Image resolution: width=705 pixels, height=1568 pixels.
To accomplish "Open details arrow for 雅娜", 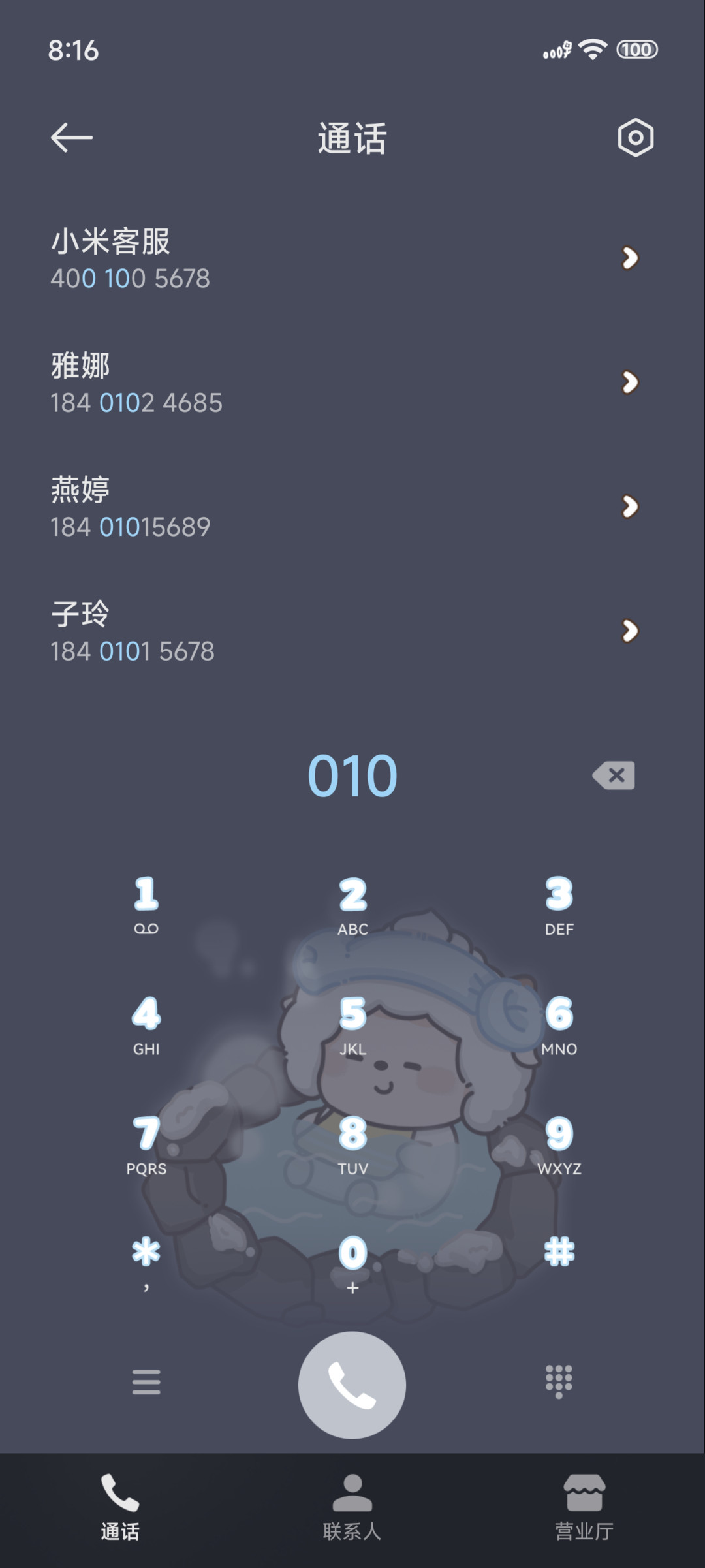I will (x=630, y=383).
